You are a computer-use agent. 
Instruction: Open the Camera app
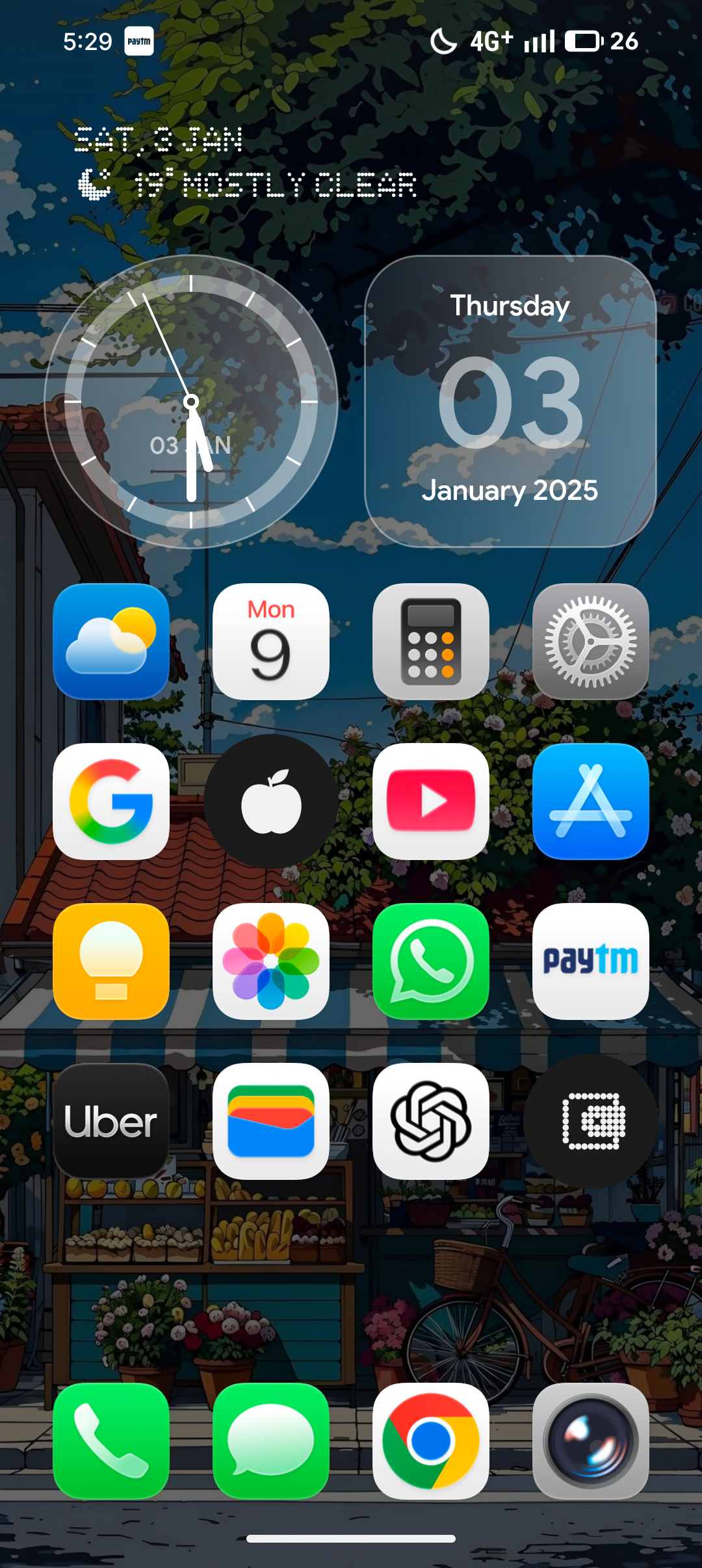[x=591, y=1441]
